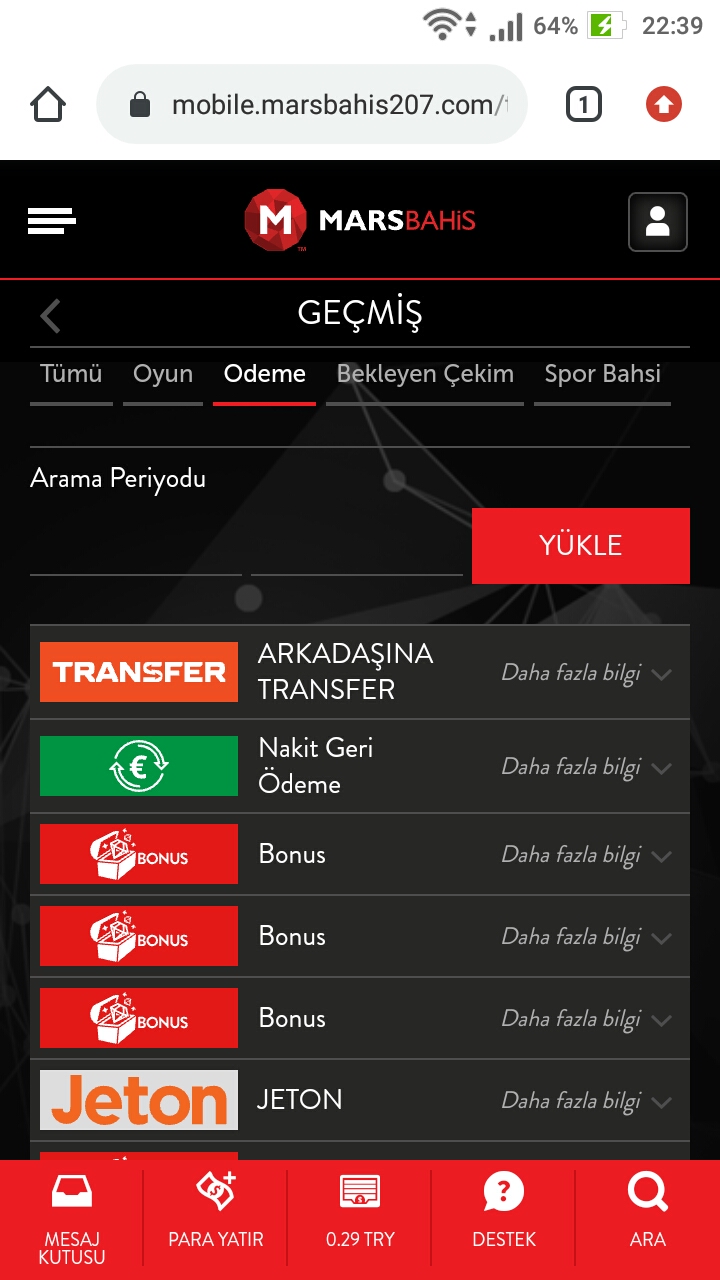This screenshot has width=720, height=1280.
Task: Open Mesaj Kutusu inbox
Action: pyautogui.click(x=71, y=1220)
